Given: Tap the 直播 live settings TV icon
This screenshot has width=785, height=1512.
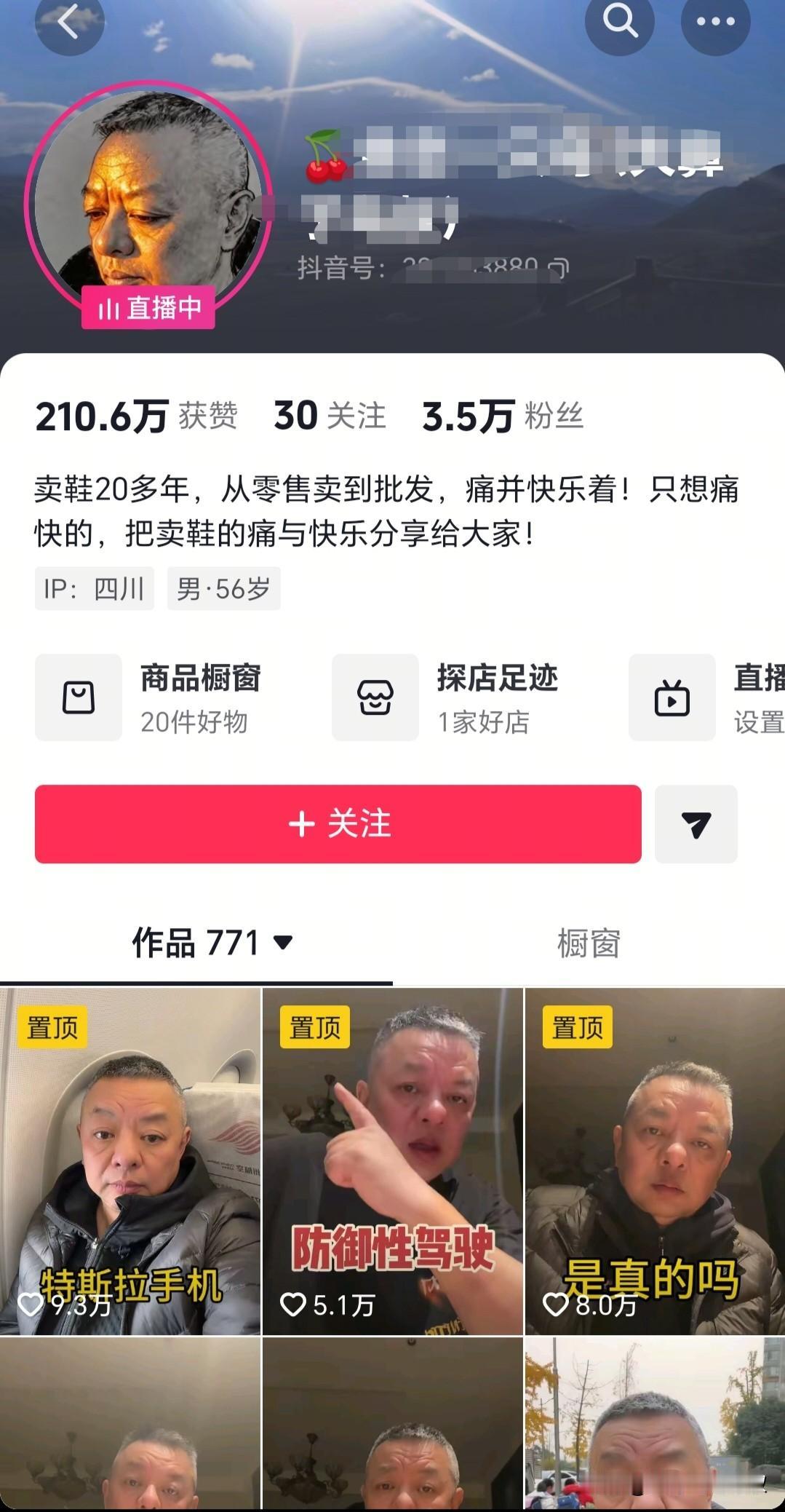Looking at the screenshot, I should coord(672,697).
